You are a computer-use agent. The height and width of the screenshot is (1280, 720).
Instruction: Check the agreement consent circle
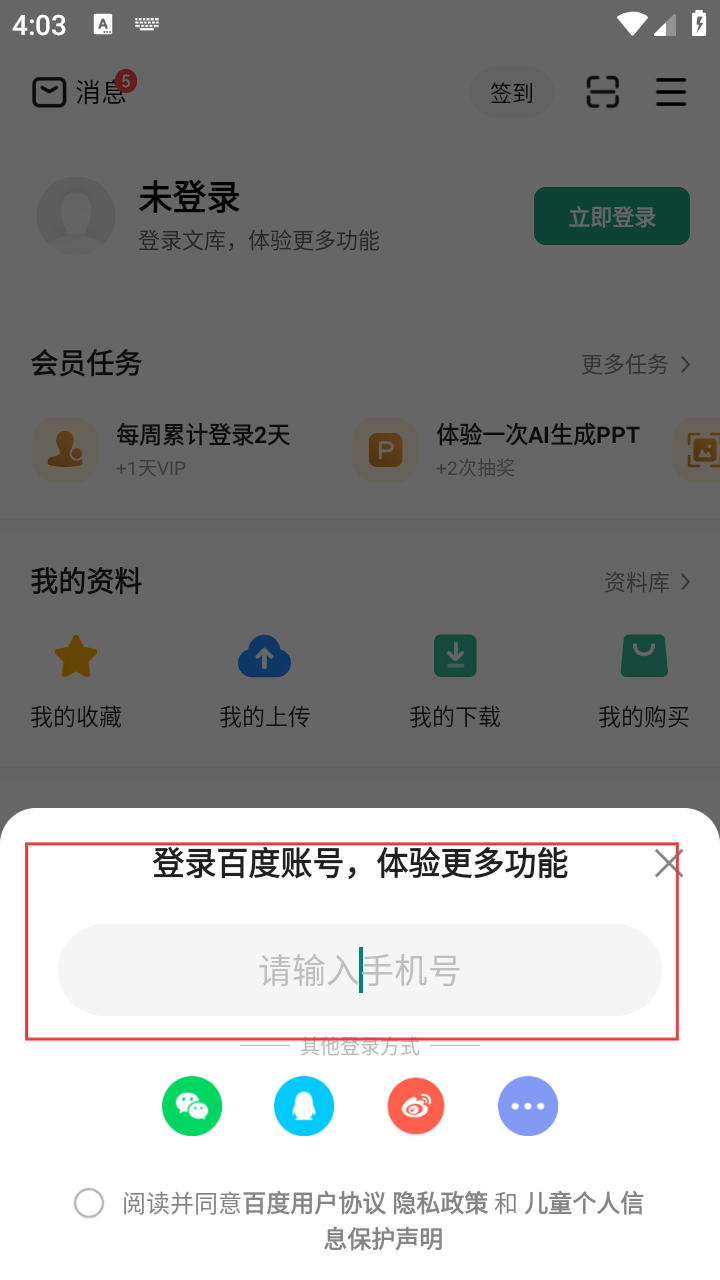pos(89,1203)
